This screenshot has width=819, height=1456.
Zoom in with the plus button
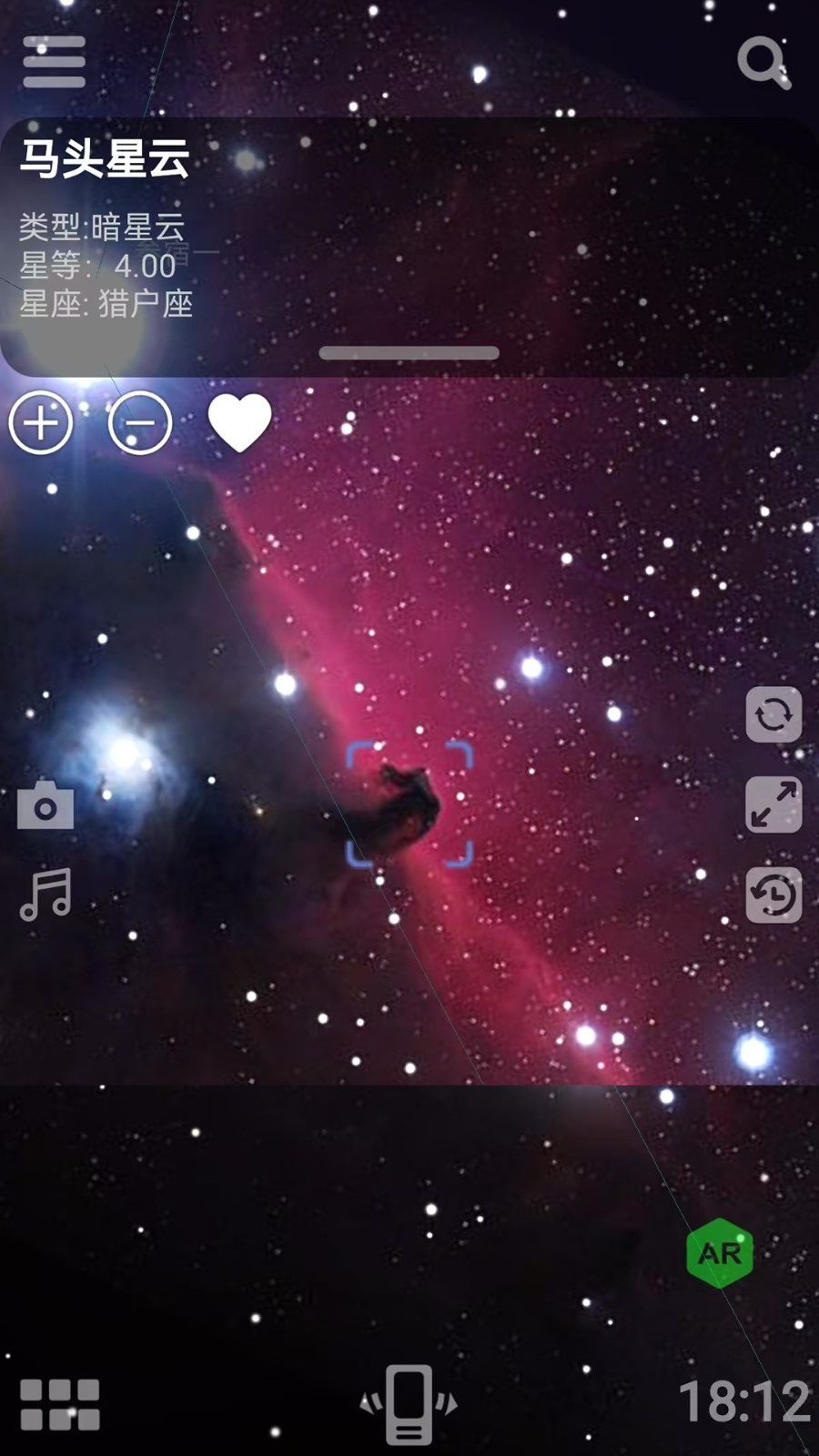pos(41,423)
